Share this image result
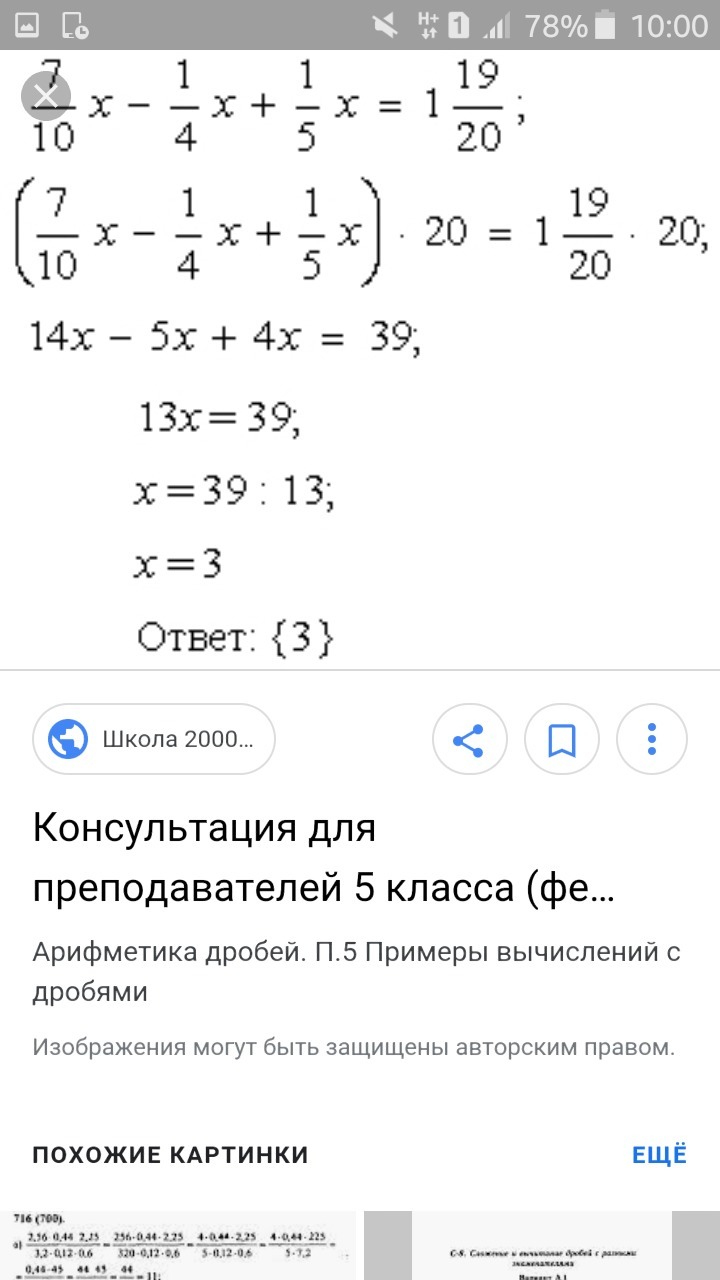Screen dimensions: 720x1280 point(468,741)
